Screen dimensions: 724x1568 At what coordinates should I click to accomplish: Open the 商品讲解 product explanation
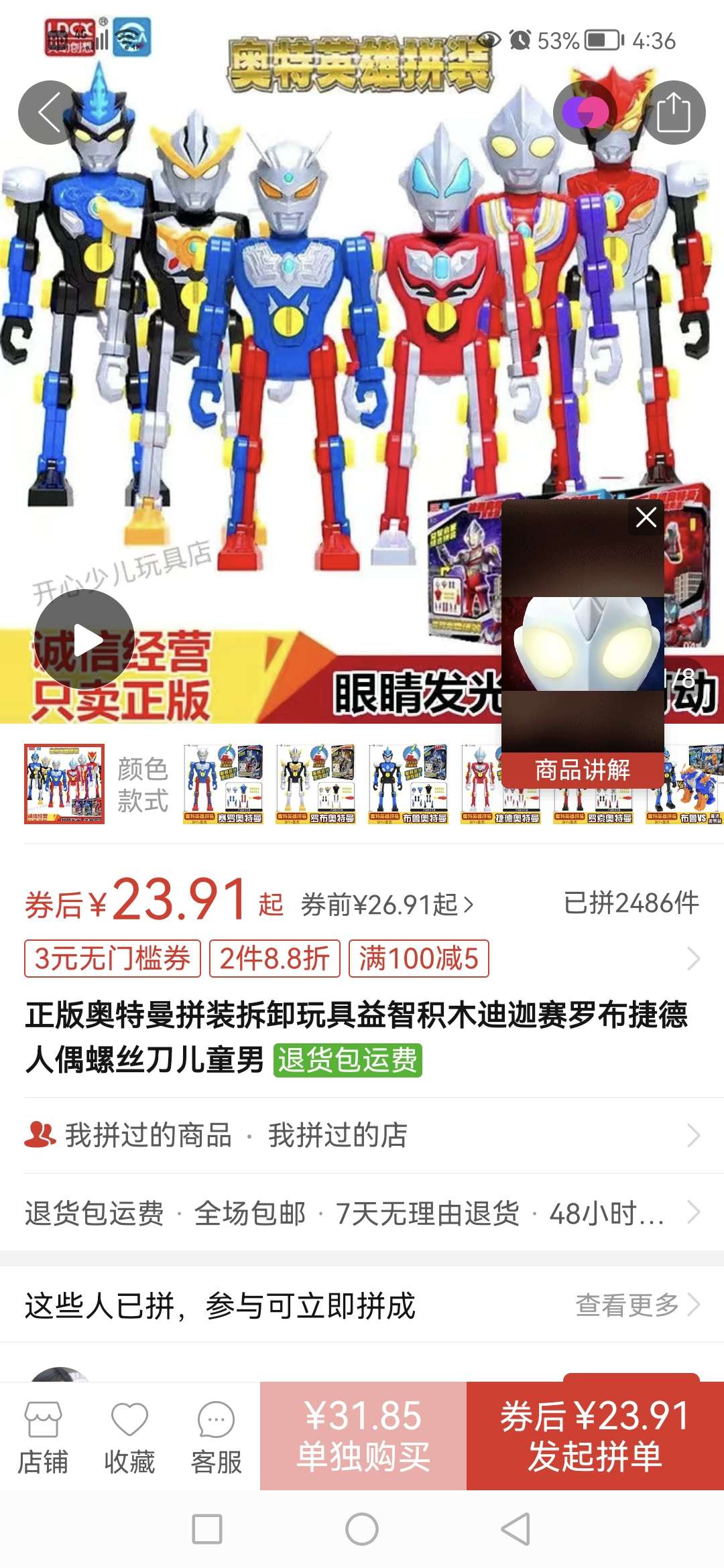pyautogui.click(x=583, y=770)
